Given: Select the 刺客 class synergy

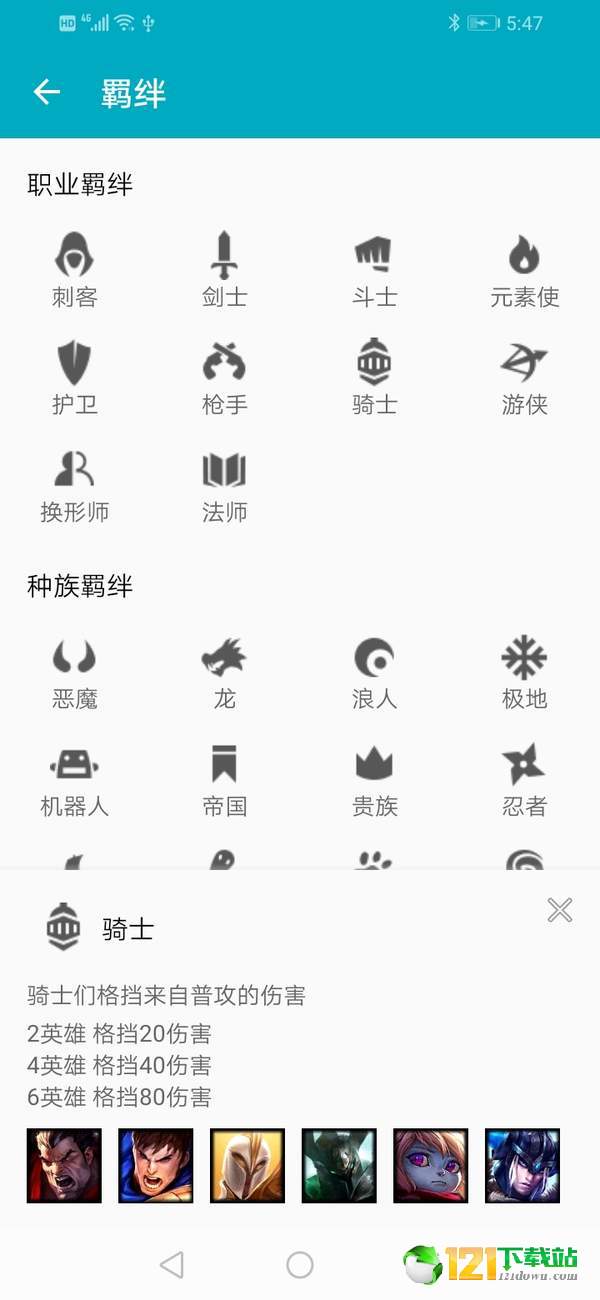Looking at the screenshot, I should tap(75, 268).
